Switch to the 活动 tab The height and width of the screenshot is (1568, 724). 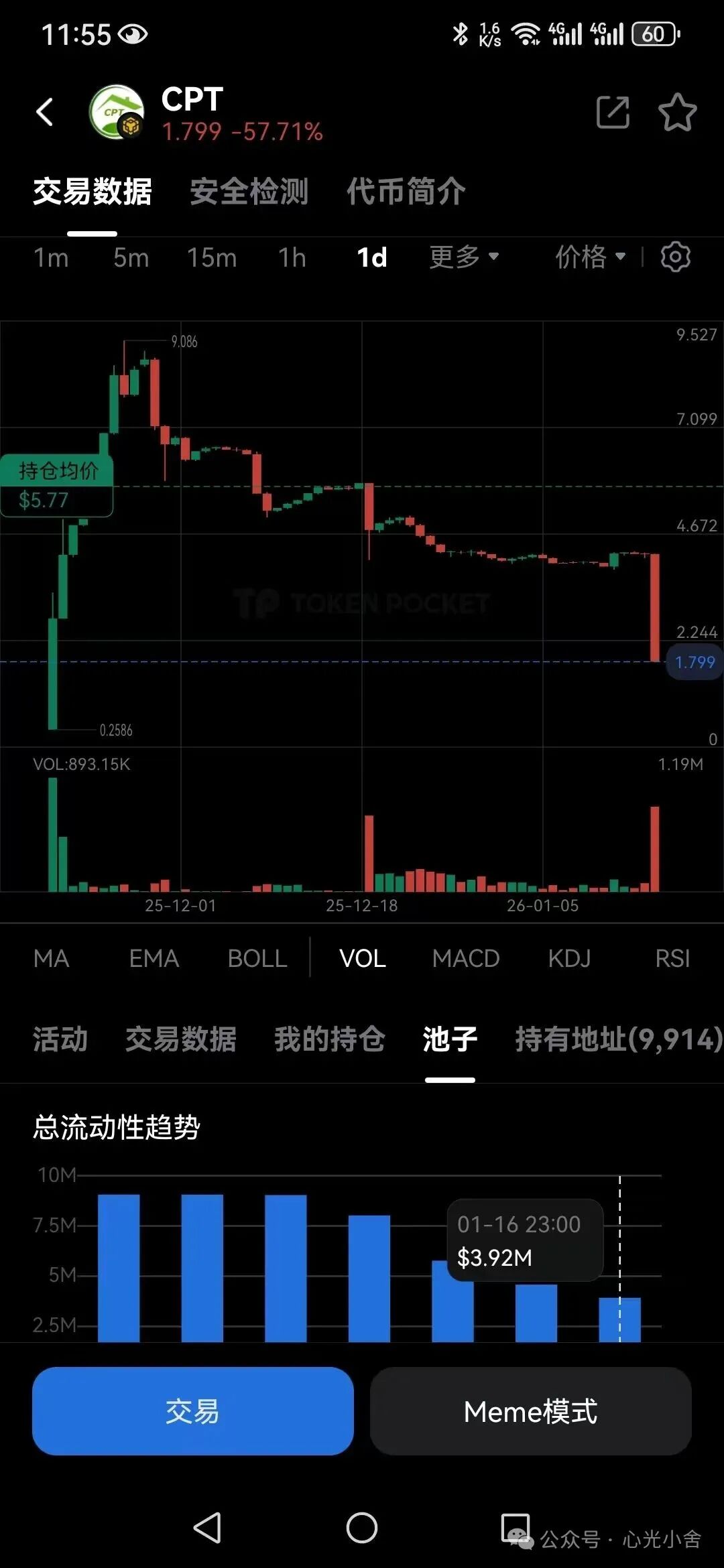point(60,1039)
